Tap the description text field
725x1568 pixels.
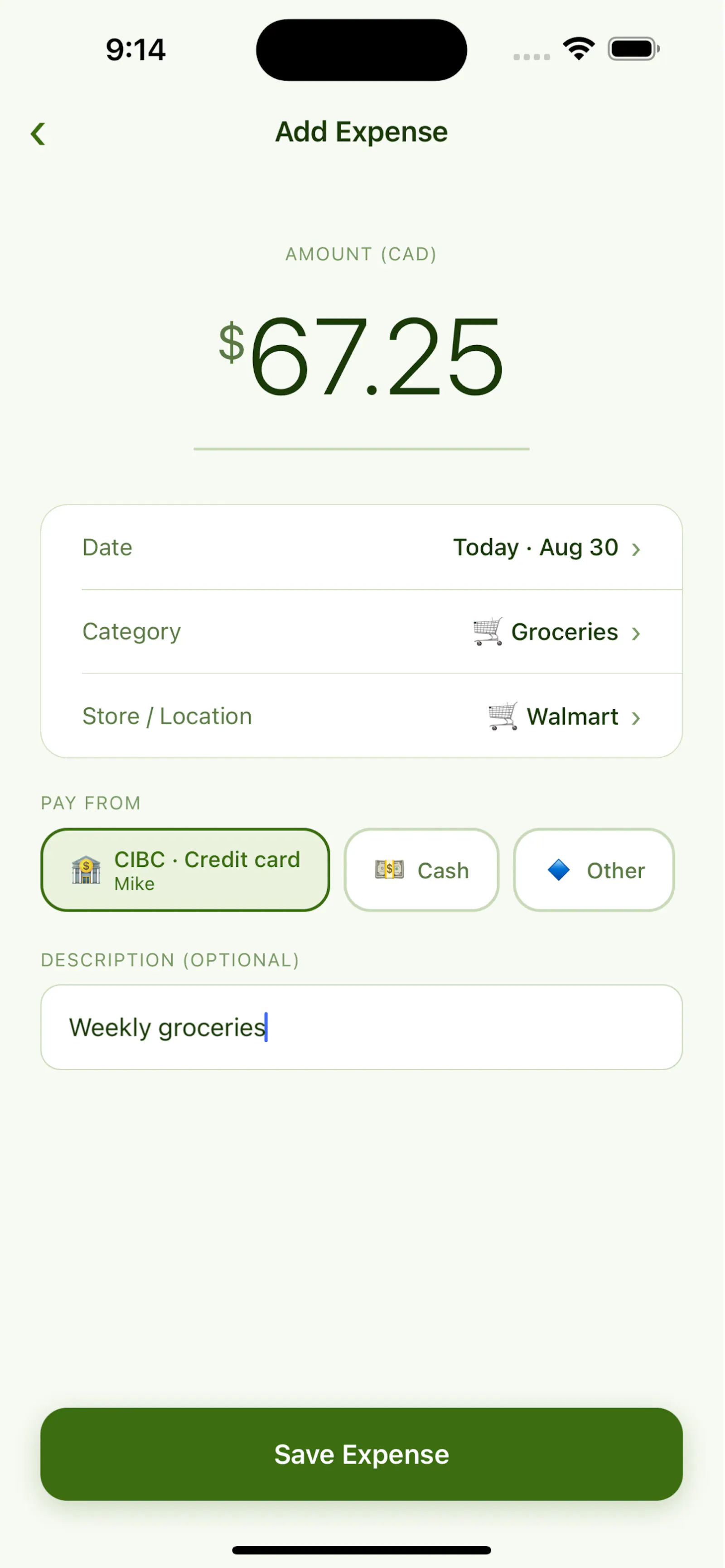(362, 1028)
